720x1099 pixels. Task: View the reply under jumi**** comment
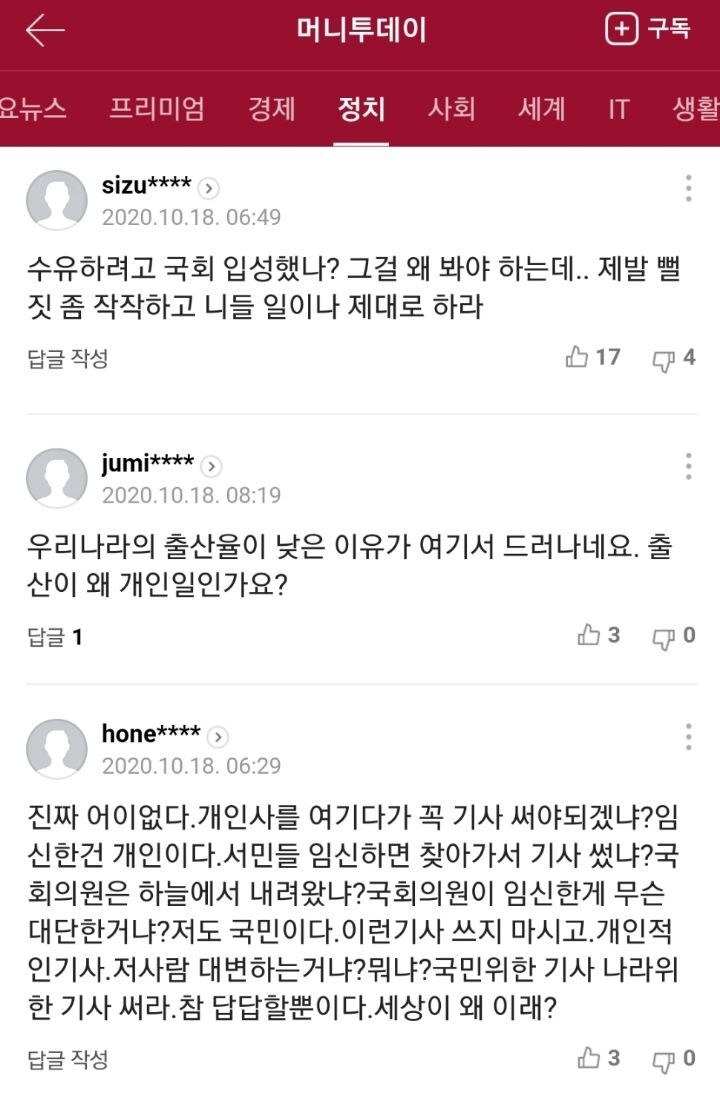(55, 637)
